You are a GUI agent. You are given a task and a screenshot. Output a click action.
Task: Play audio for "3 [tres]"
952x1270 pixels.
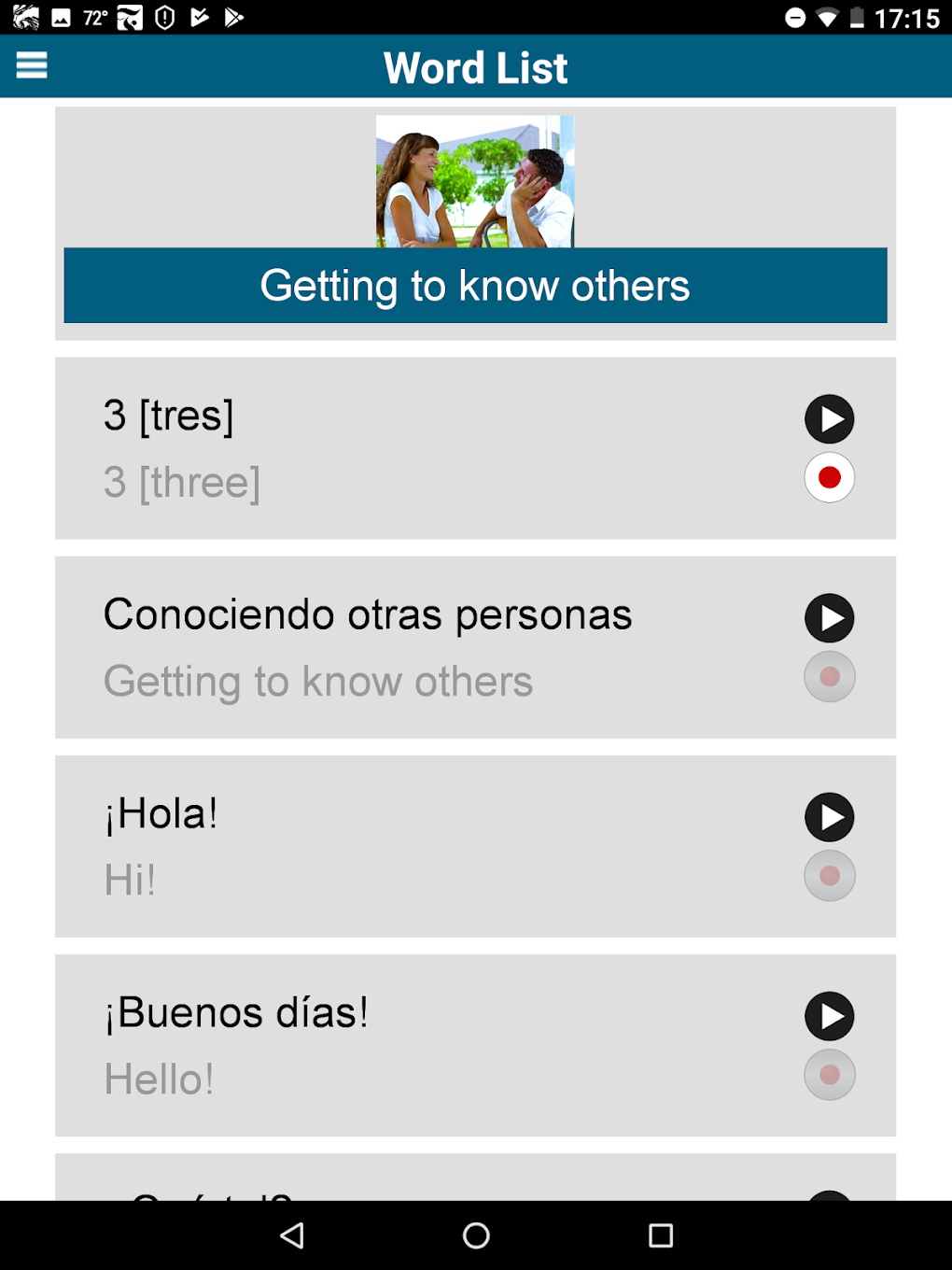[829, 419]
